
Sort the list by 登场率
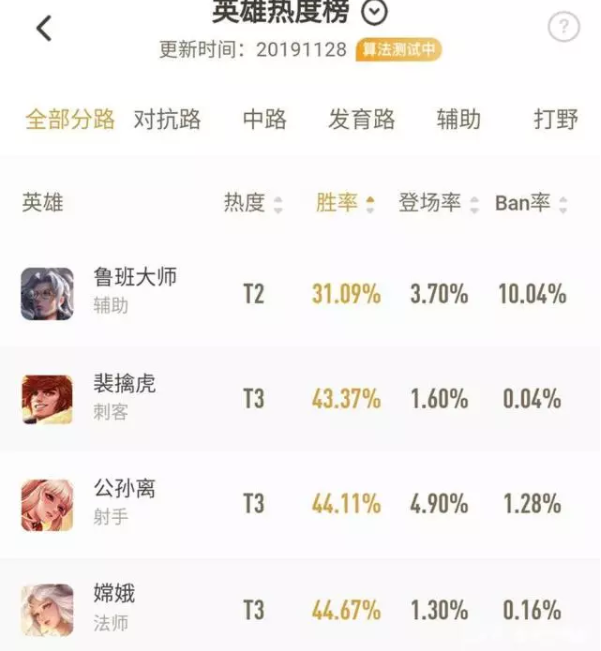coord(439,203)
